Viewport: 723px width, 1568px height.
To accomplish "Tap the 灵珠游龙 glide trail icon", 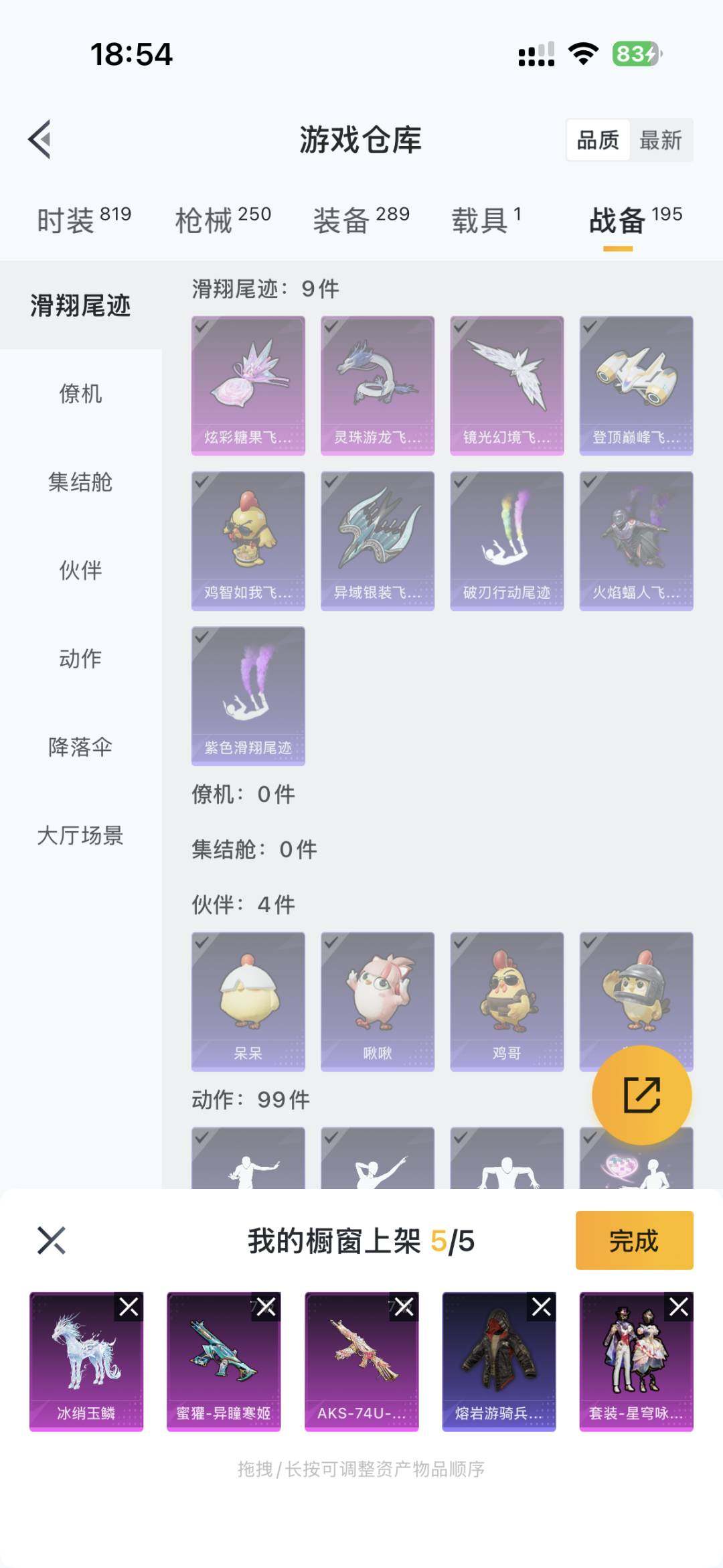I will point(377,382).
